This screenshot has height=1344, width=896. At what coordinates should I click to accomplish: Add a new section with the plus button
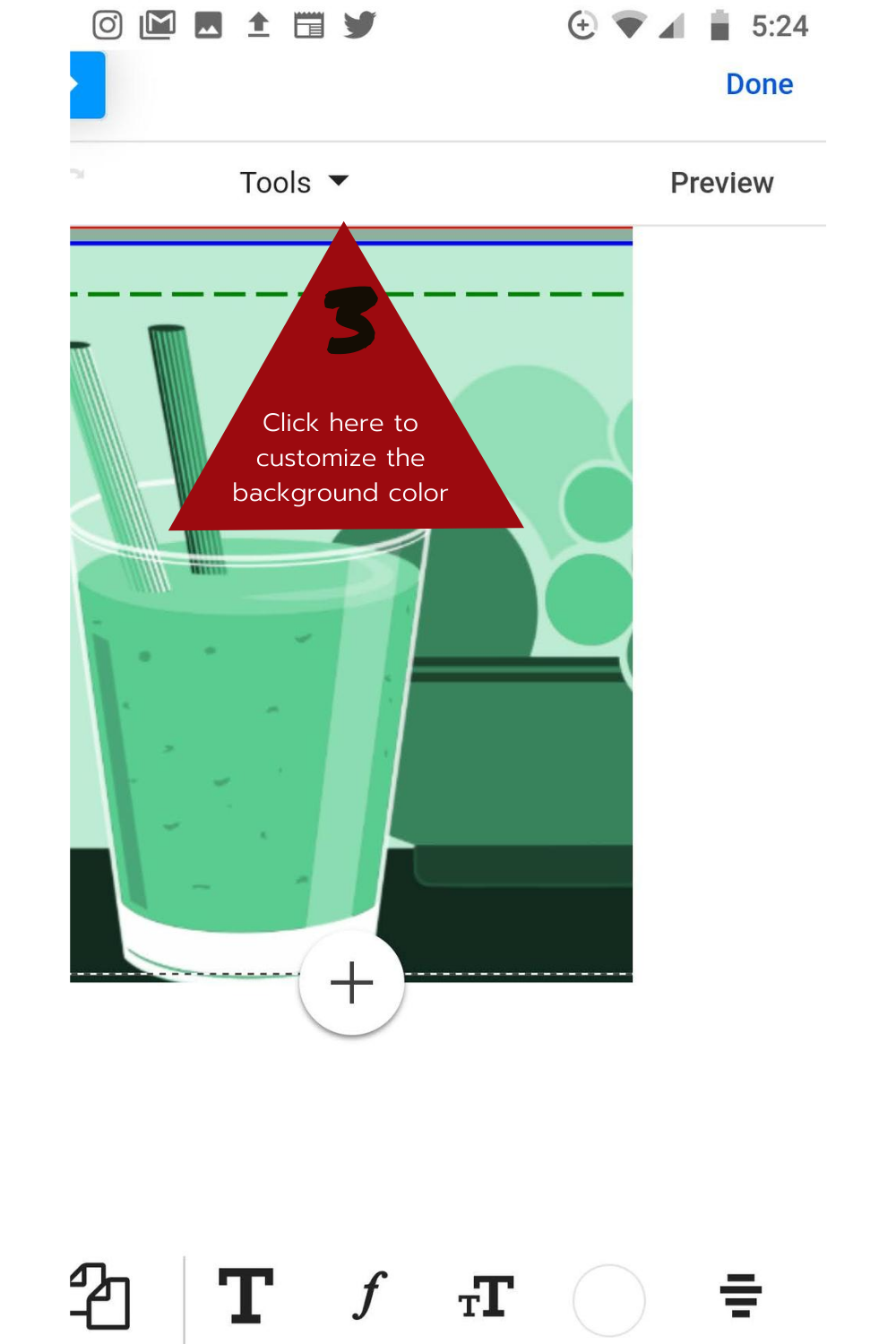tap(351, 983)
